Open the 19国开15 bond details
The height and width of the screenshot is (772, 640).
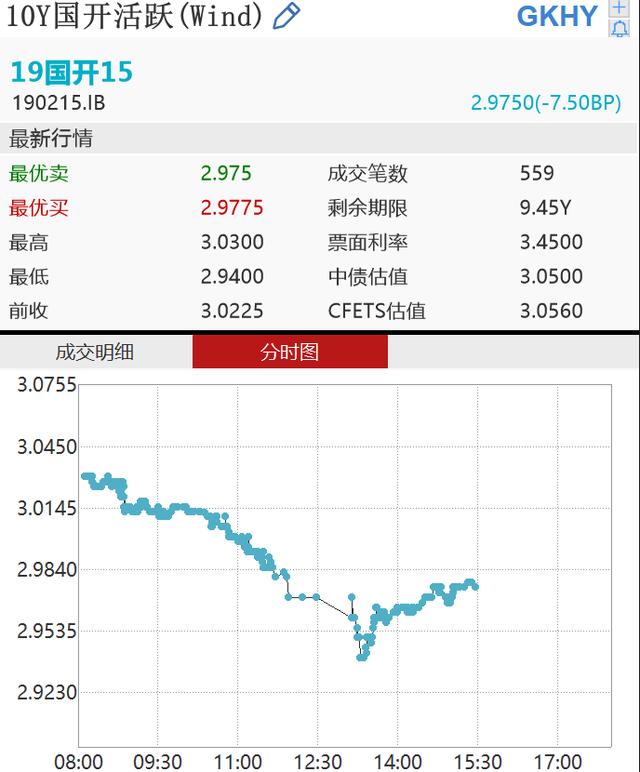click(71, 72)
